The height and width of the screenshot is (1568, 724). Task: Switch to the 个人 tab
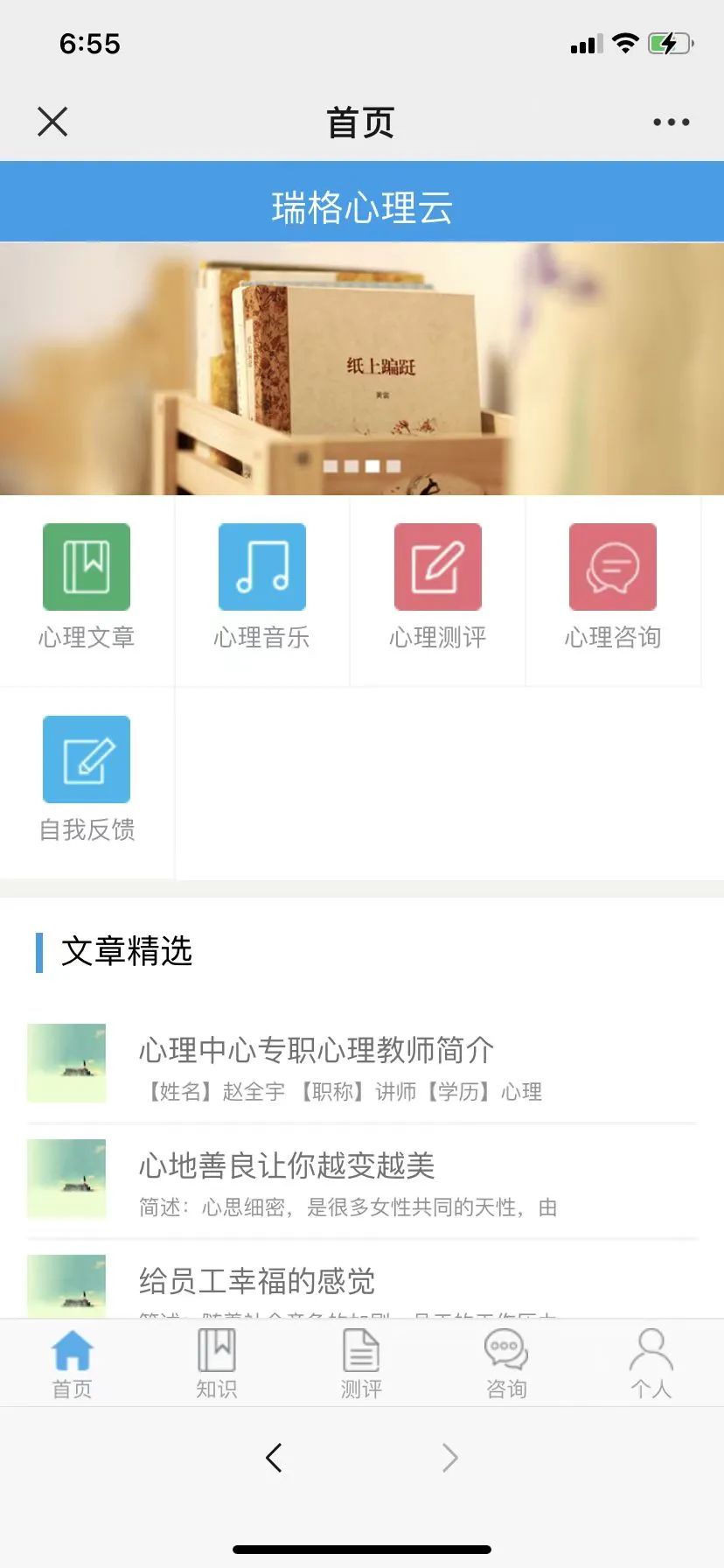pyautogui.click(x=651, y=1363)
